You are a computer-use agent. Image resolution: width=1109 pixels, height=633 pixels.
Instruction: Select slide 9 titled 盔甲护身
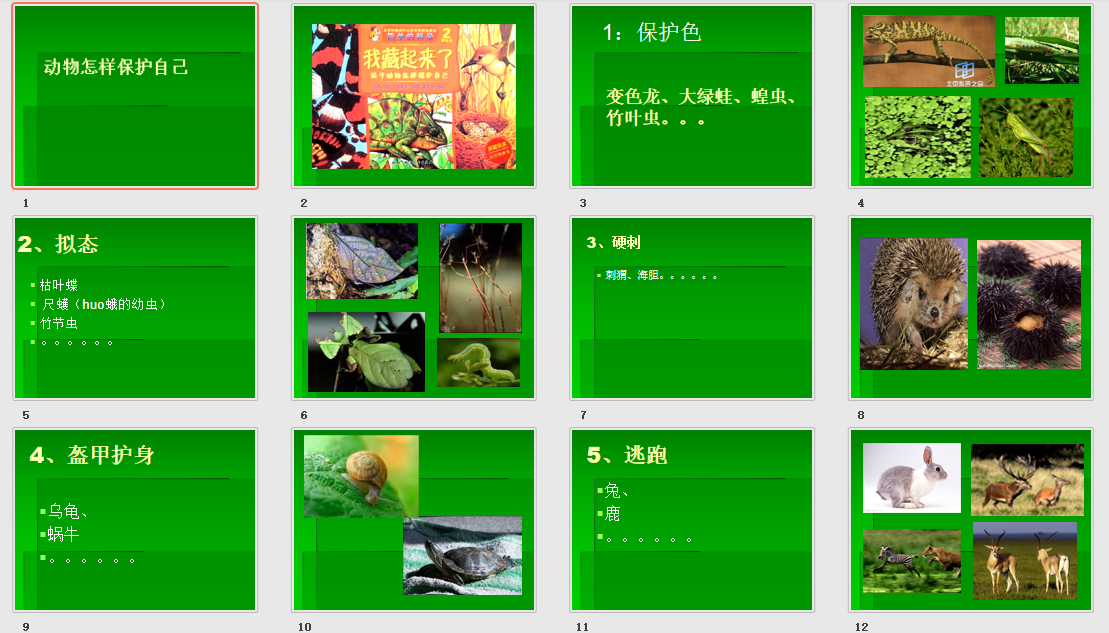pos(135,520)
